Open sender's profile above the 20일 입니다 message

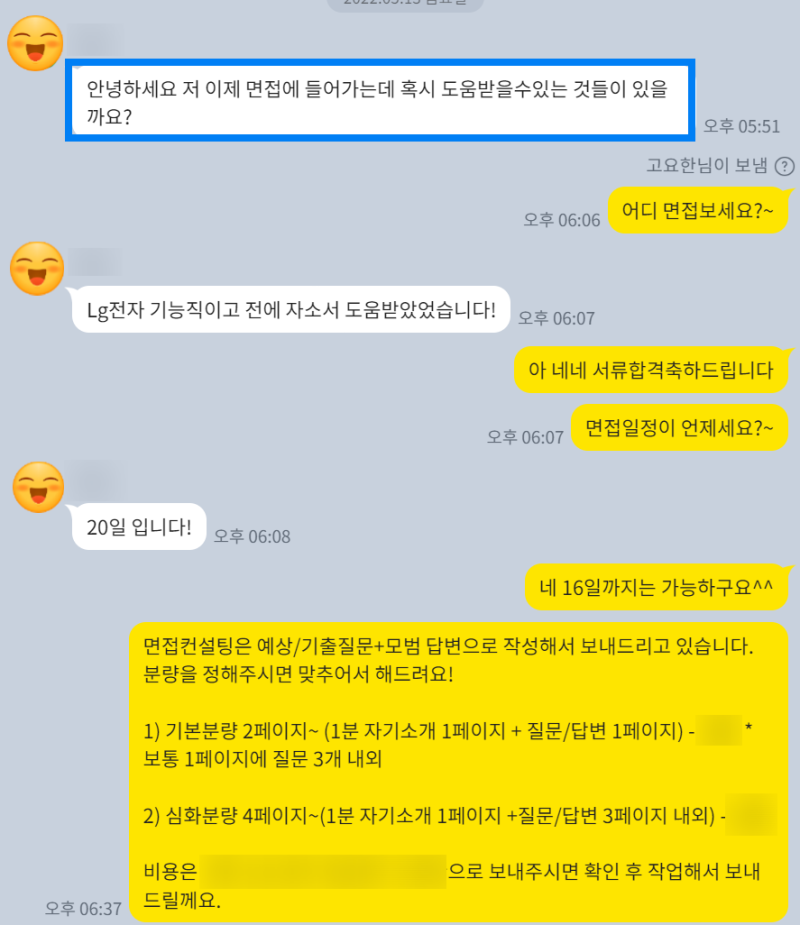click(38, 487)
